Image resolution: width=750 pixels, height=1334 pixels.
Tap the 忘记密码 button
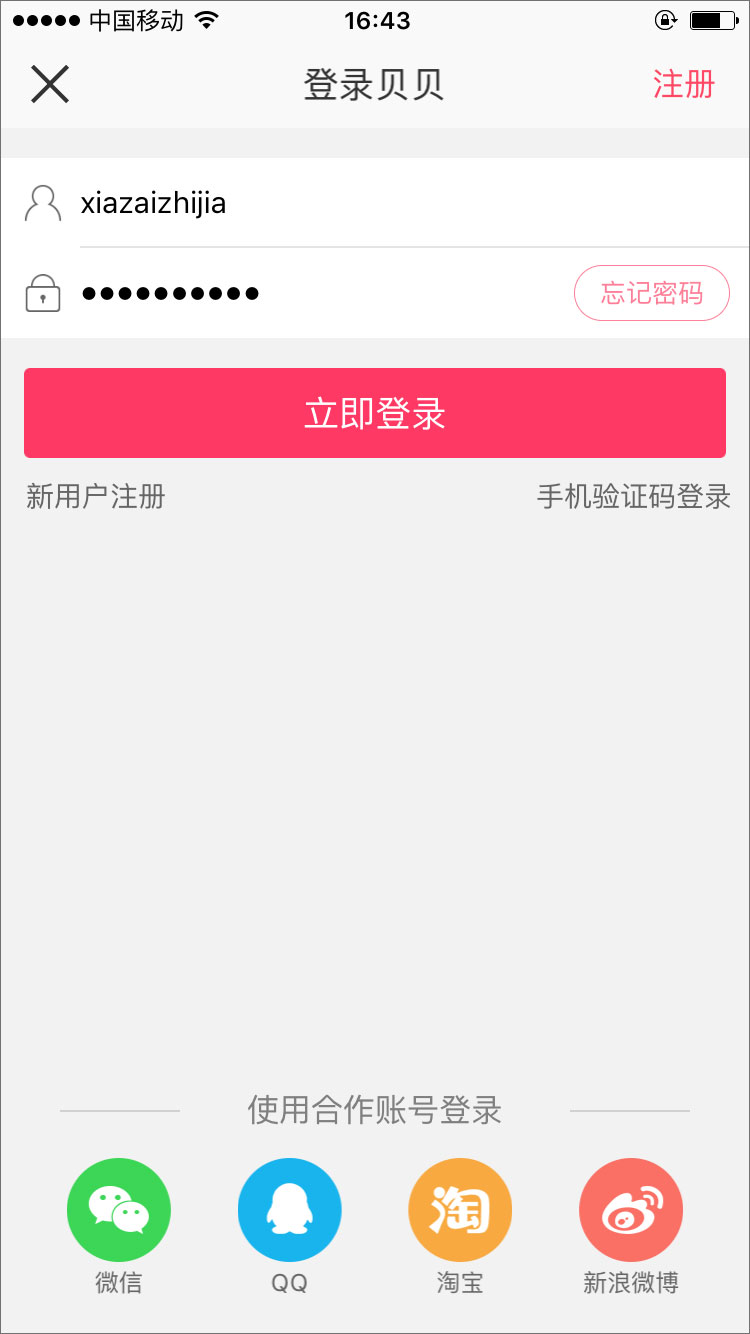click(x=651, y=293)
